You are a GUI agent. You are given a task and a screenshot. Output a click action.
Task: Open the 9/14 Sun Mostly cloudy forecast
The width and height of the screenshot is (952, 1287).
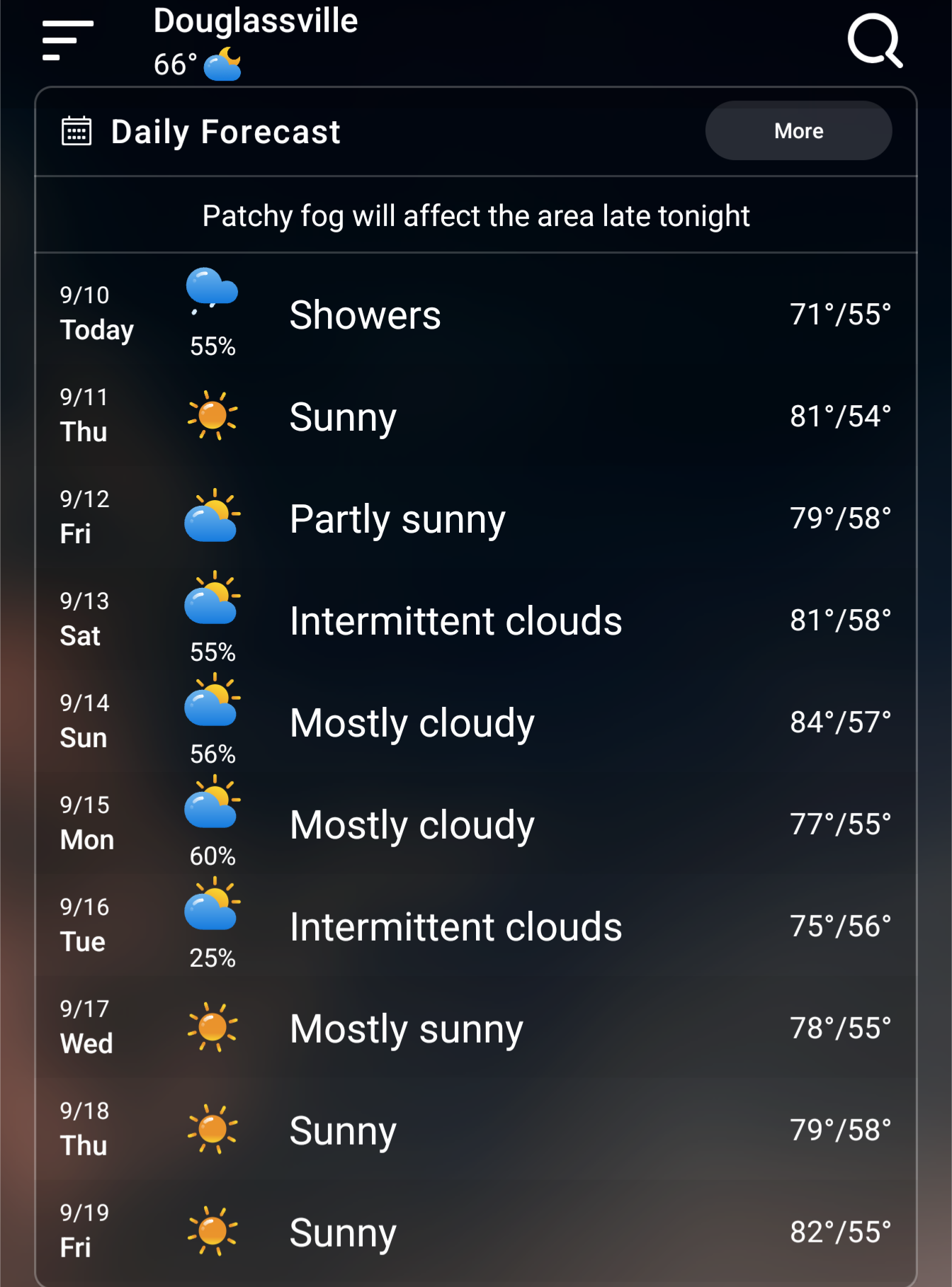pos(476,722)
